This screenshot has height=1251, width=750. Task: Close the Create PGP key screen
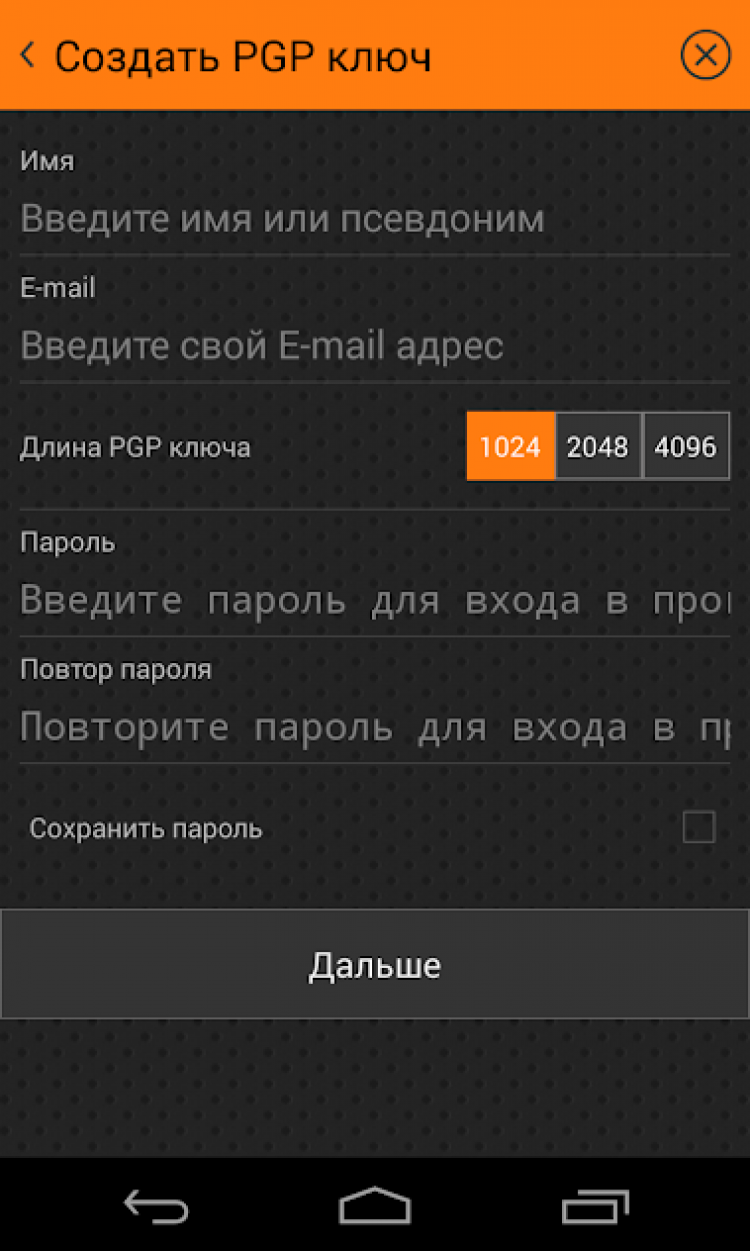[705, 56]
